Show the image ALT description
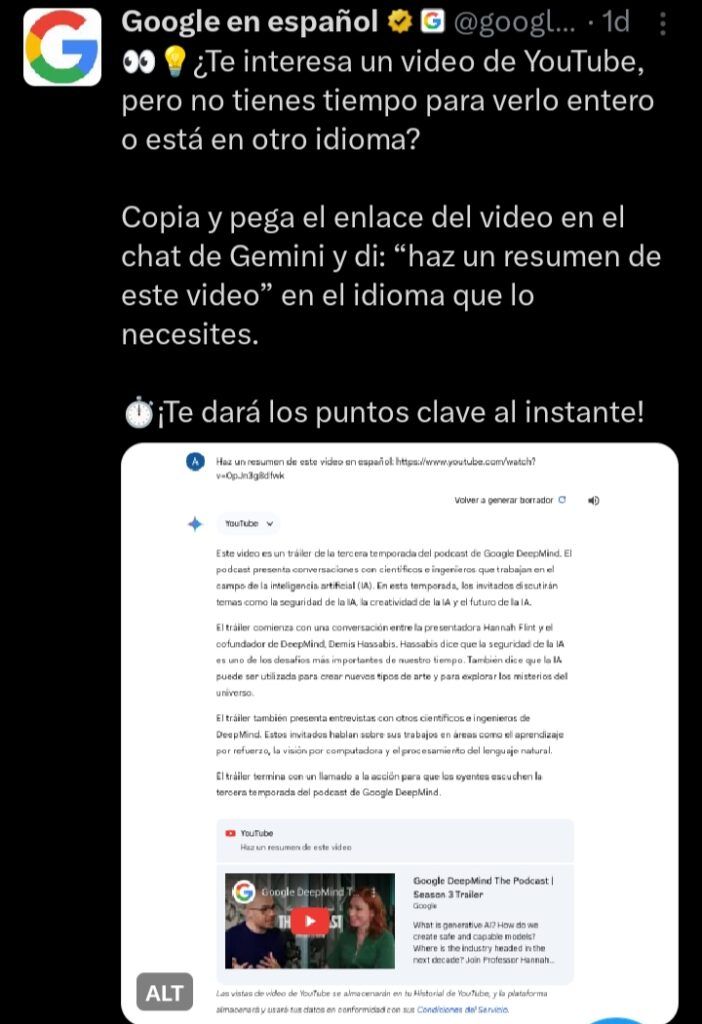This screenshot has width=702, height=1024. click(x=164, y=991)
